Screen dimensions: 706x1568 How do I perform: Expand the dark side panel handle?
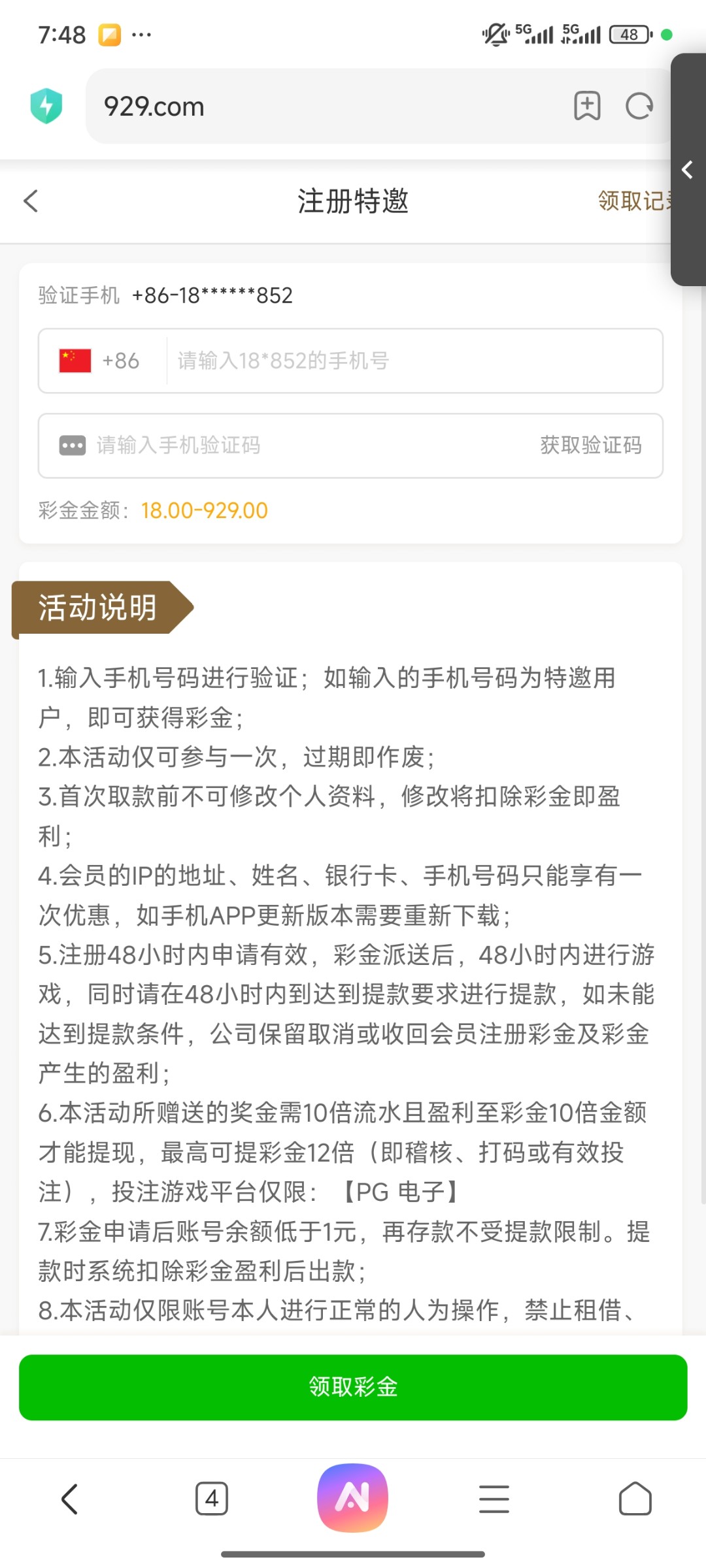(688, 170)
